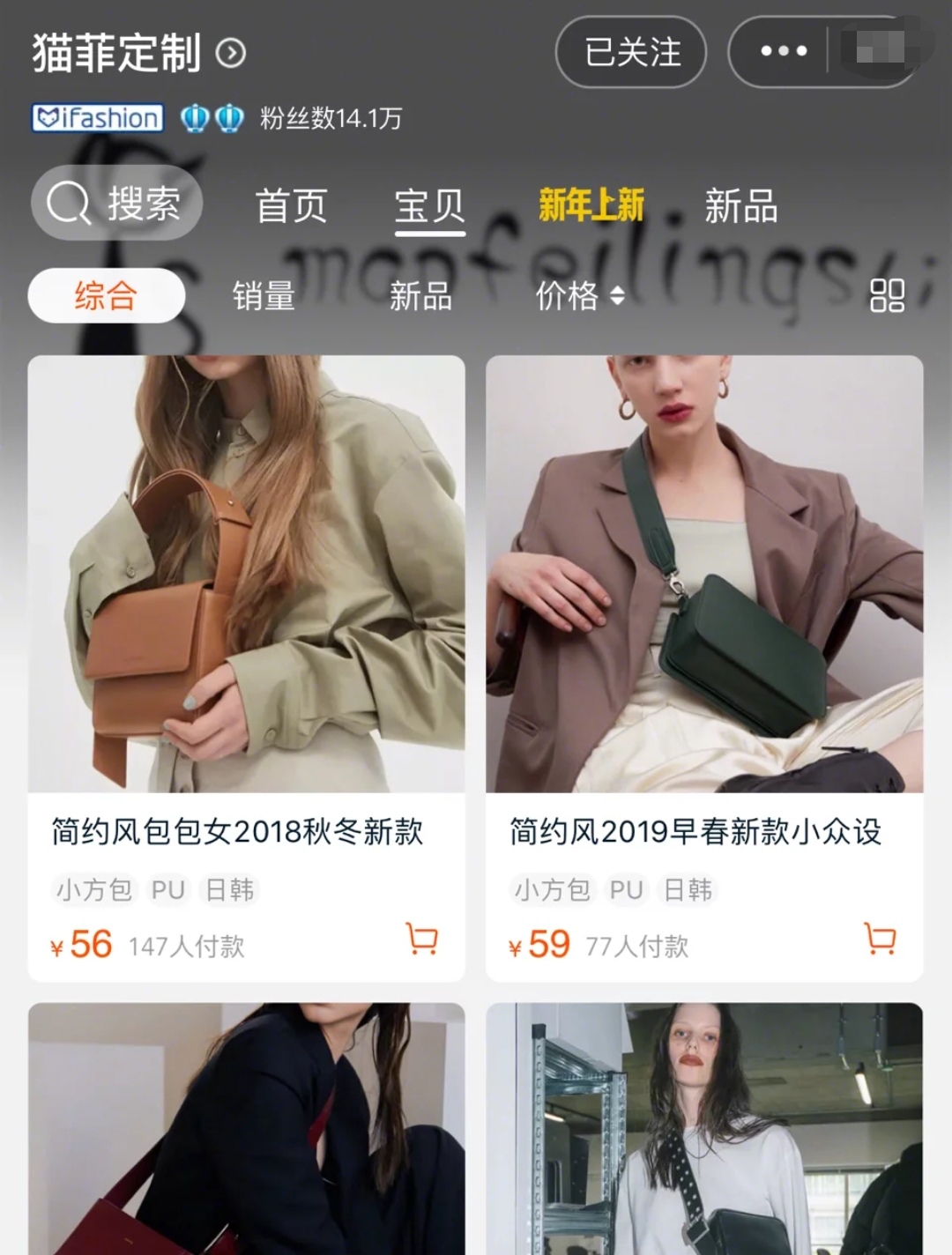This screenshot has height=1255, width=952.
Task: Expand the 价格 price sort dropdown
Action: pos(579,298)
